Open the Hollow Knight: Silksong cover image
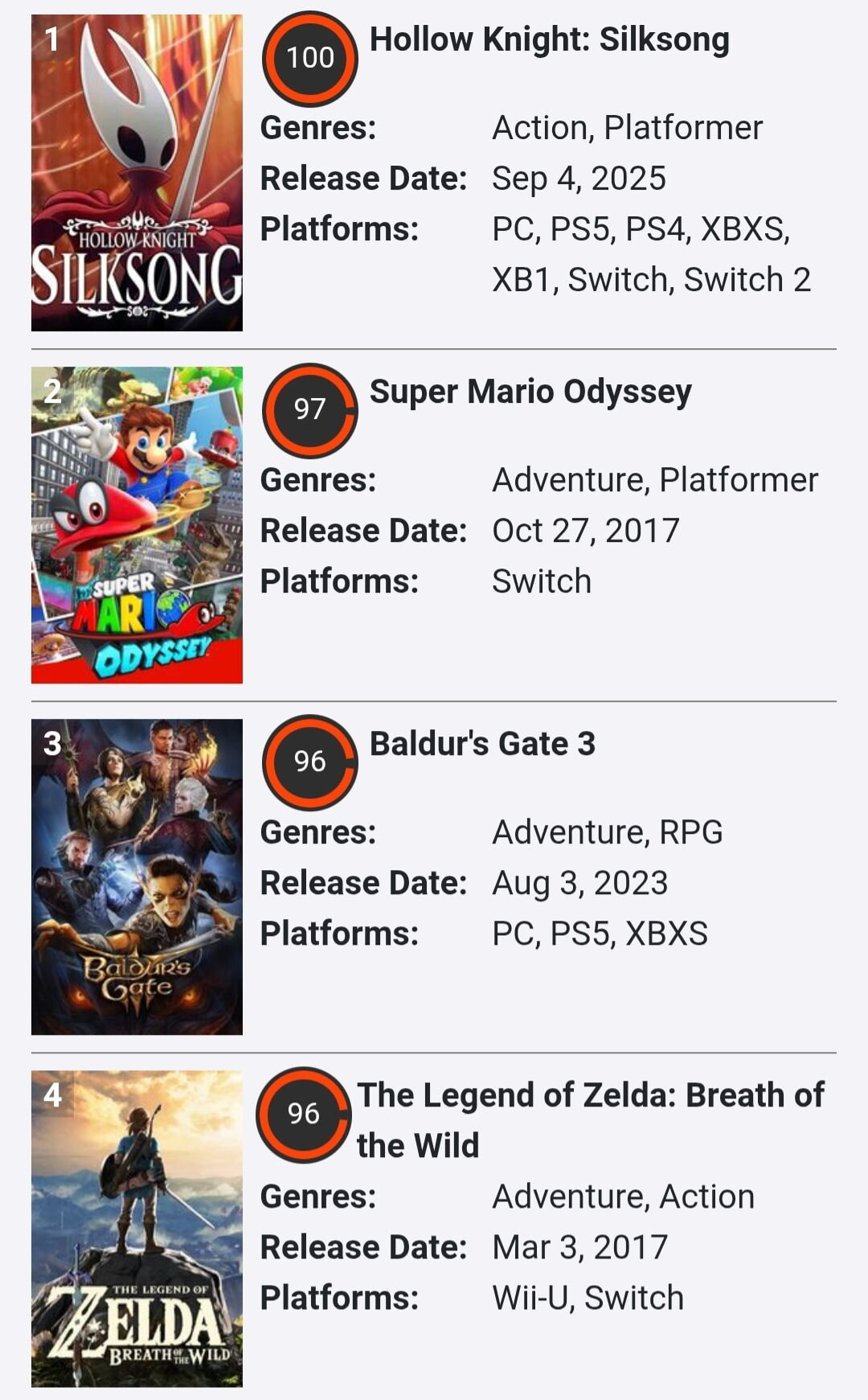Viewport: 868px width, 1400px height. click(x=137, y=173)
